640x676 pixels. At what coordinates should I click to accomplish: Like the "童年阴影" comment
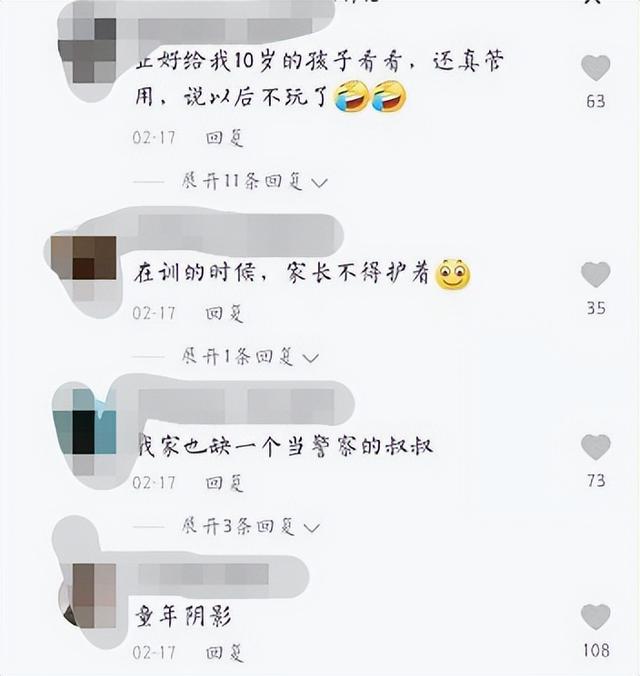click(x=595, y=616)
